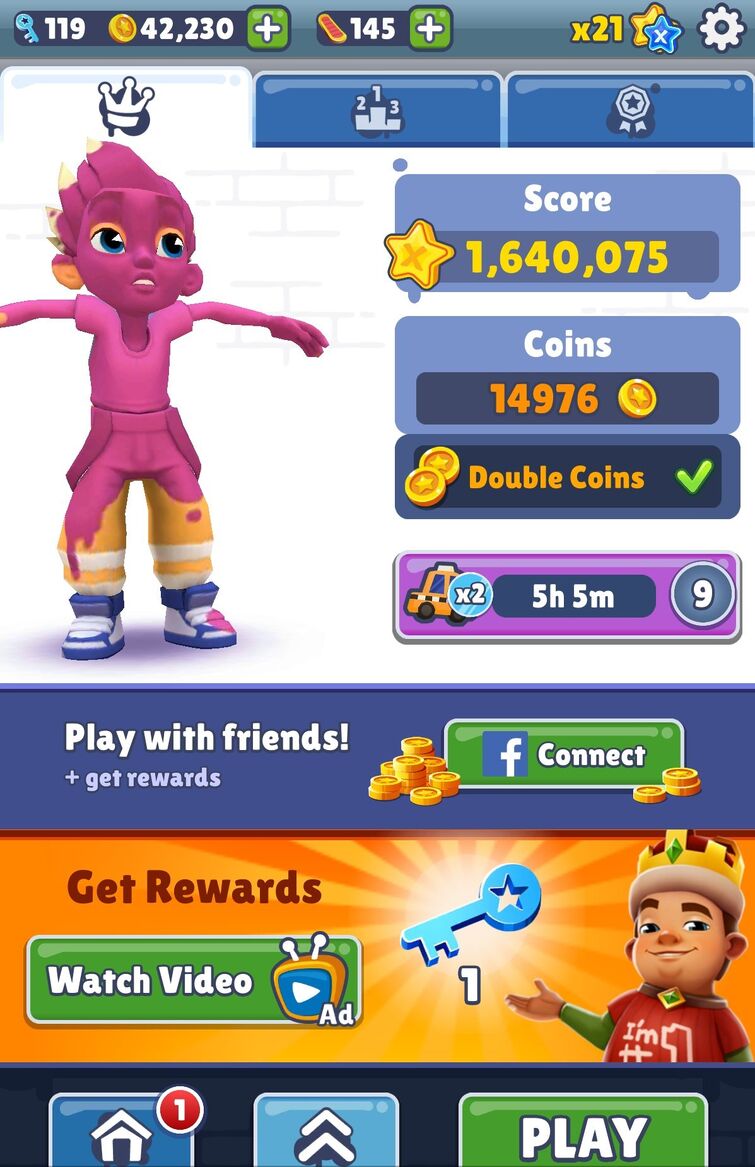Connect to Facebook
755x1167 pixels.
coord(564,755)
